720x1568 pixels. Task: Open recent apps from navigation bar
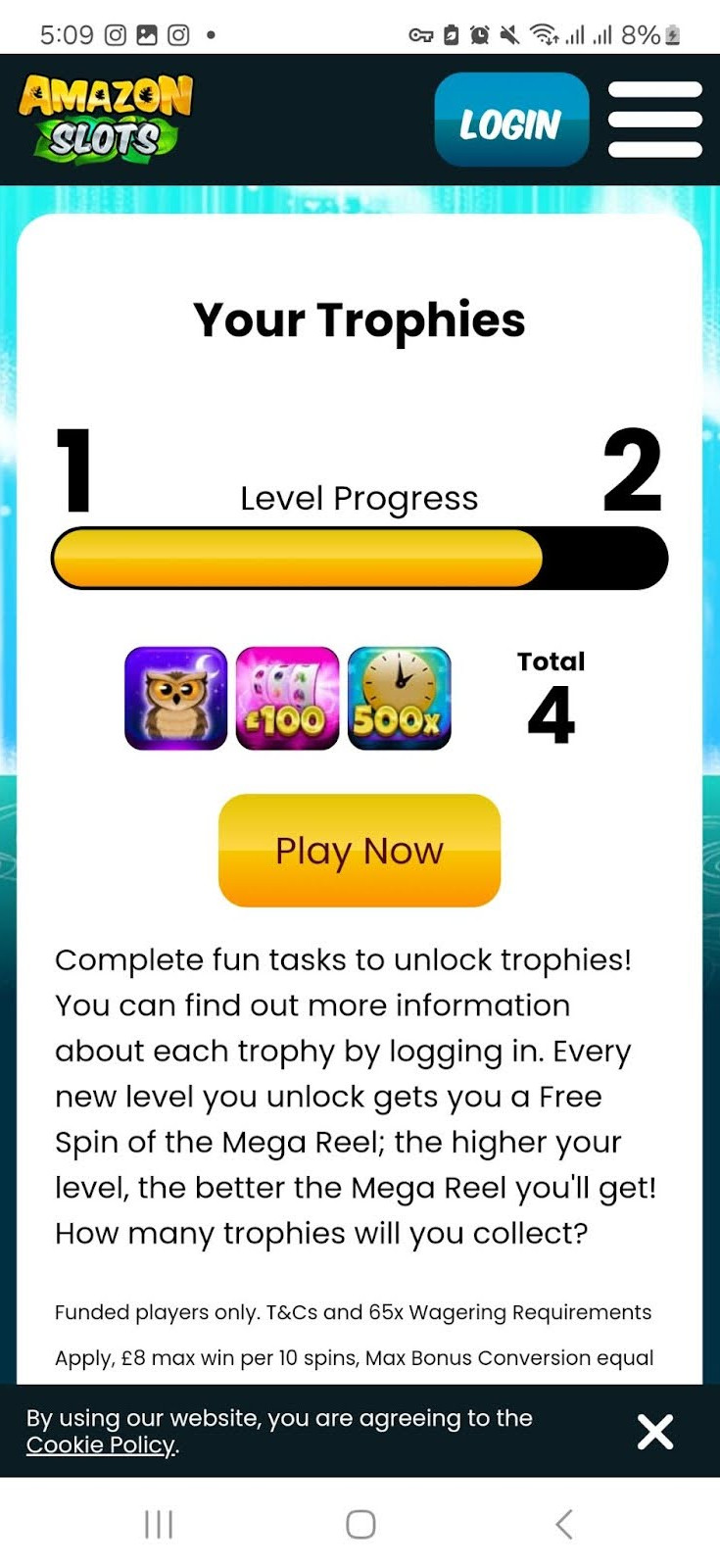coord(159,1524)
